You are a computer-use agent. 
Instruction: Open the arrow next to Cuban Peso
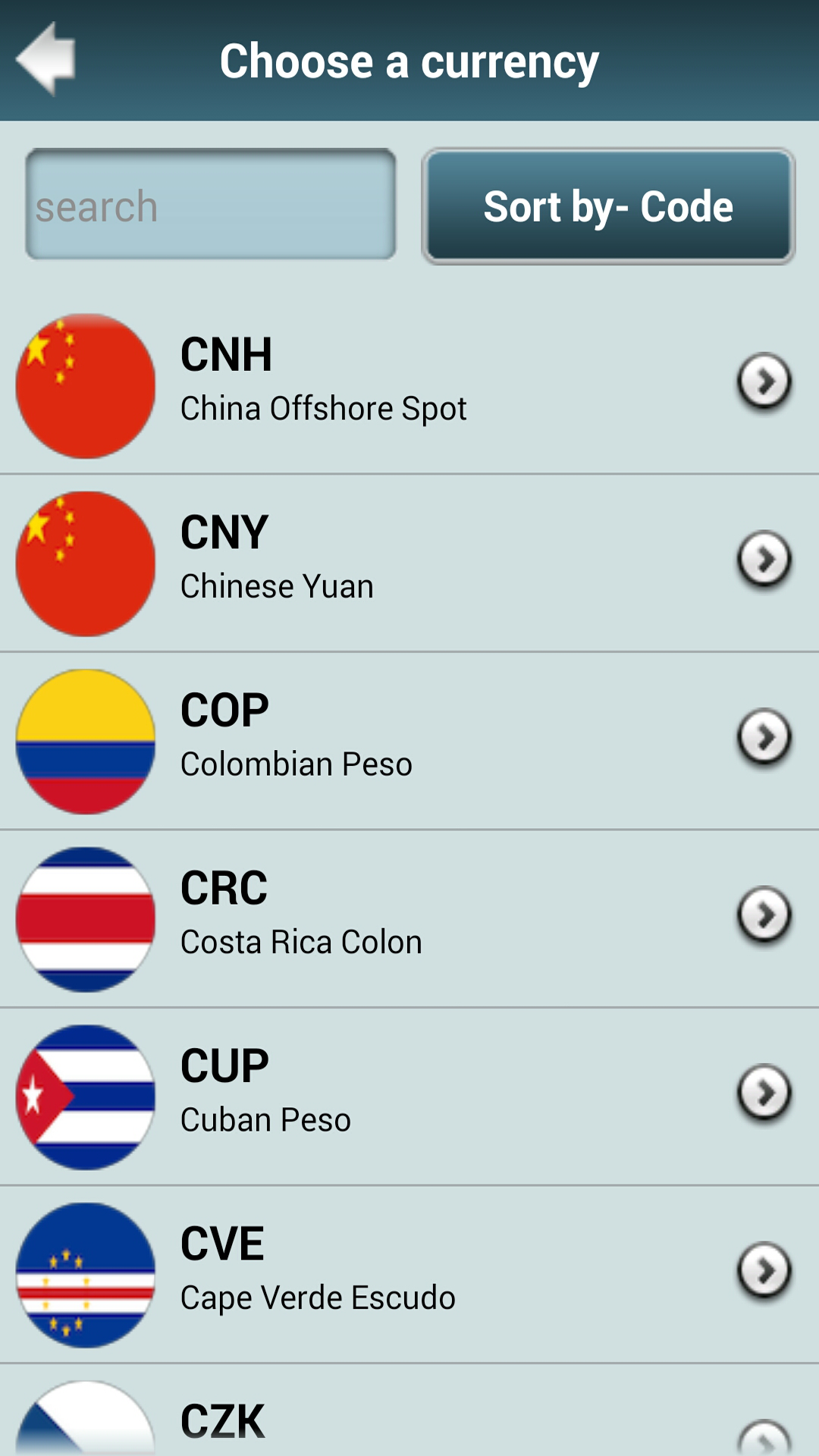764,1094
